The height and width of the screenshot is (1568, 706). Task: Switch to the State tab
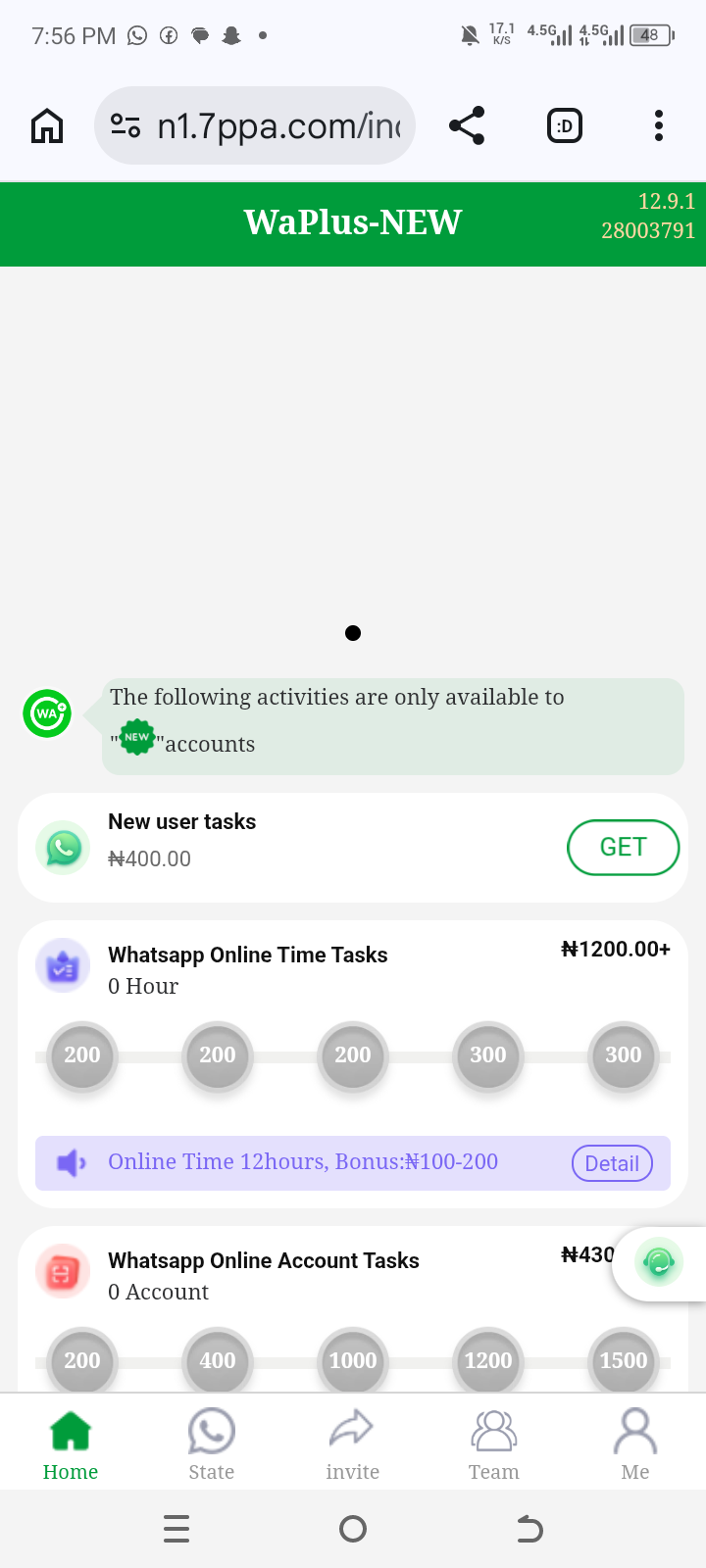click(212, 1445)
